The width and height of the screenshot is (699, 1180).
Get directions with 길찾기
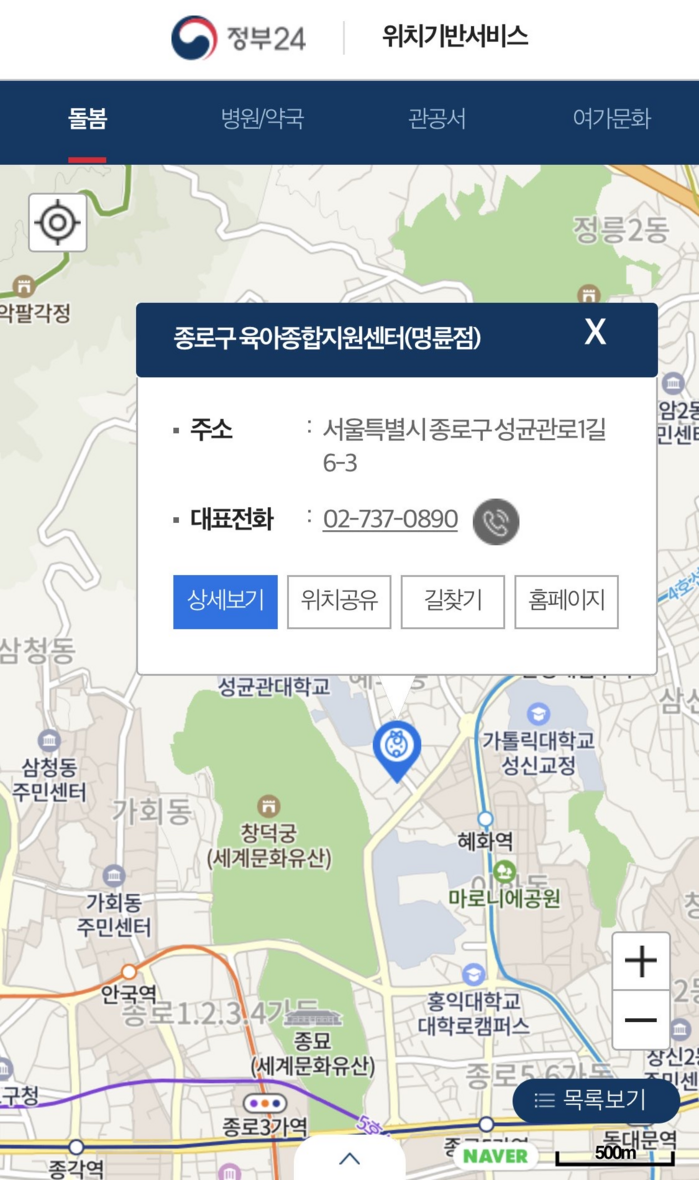(452, 601)
